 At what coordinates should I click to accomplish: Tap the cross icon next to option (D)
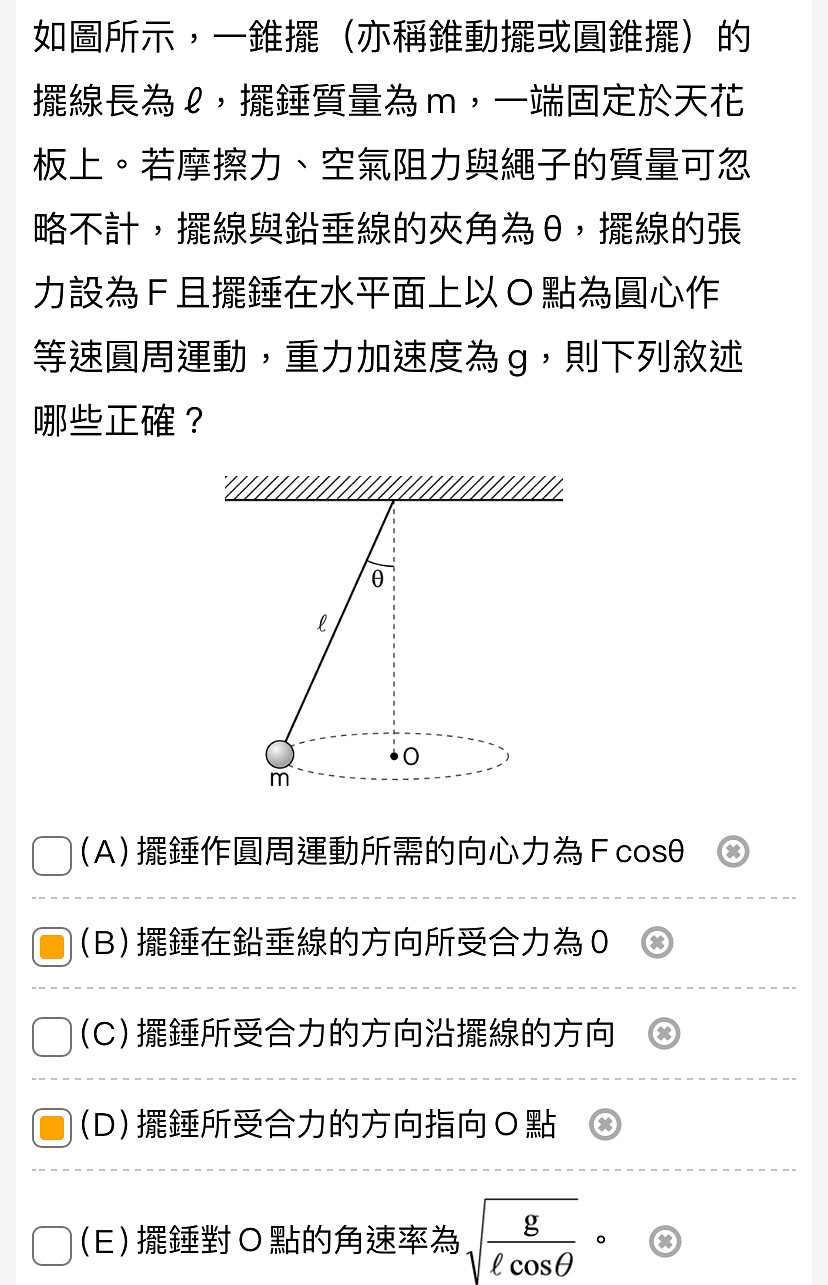click(x=604, y=1125)
